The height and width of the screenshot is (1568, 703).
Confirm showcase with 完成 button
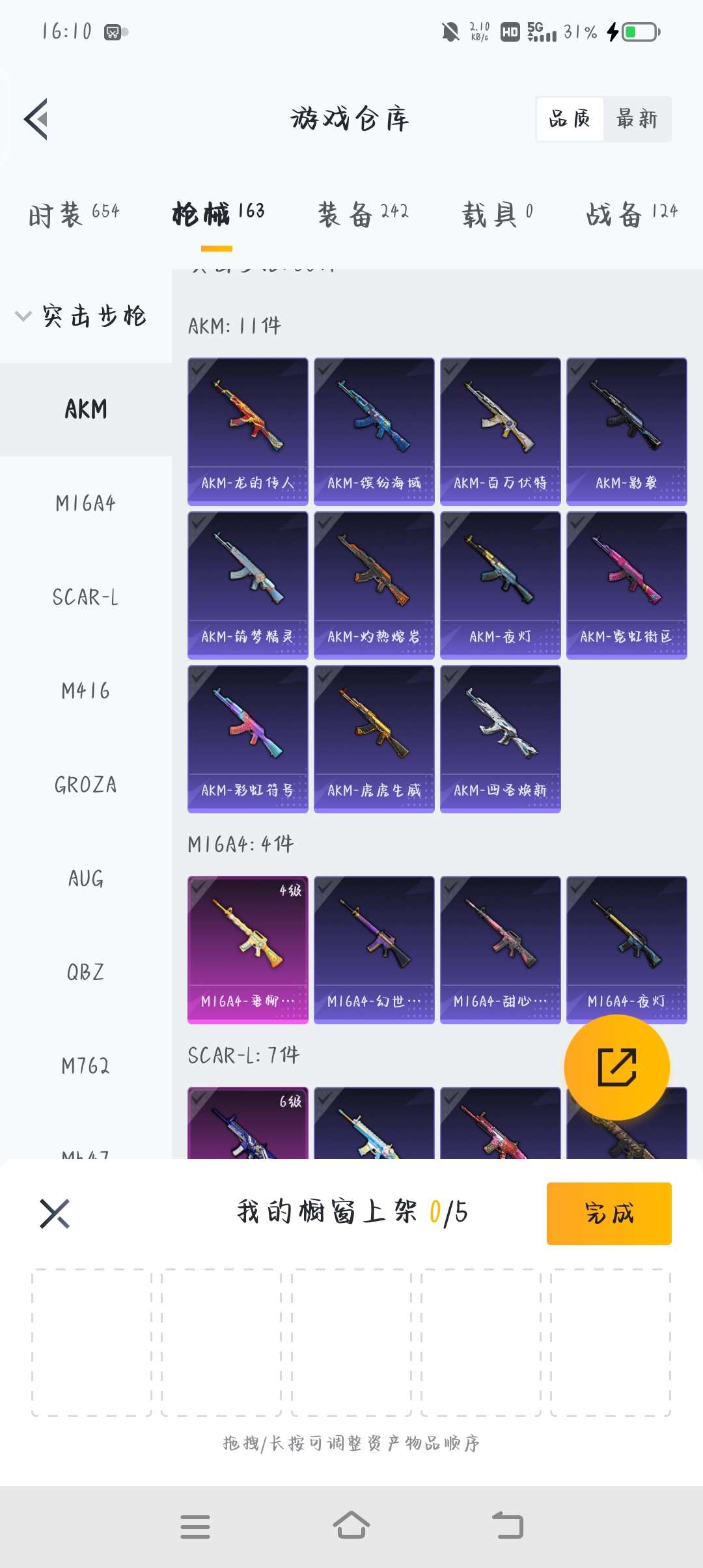click(609, 1213)
